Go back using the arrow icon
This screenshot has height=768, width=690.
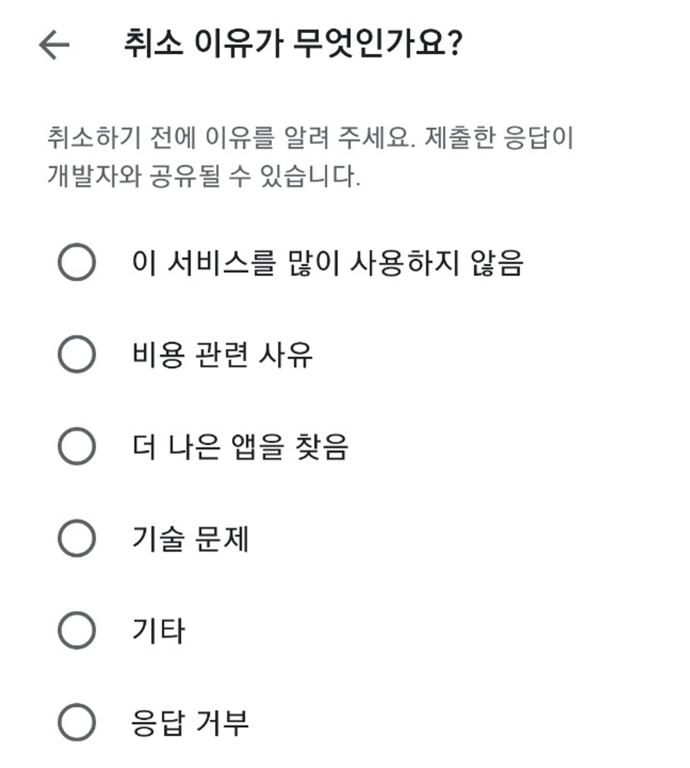(x=54, y=45)
